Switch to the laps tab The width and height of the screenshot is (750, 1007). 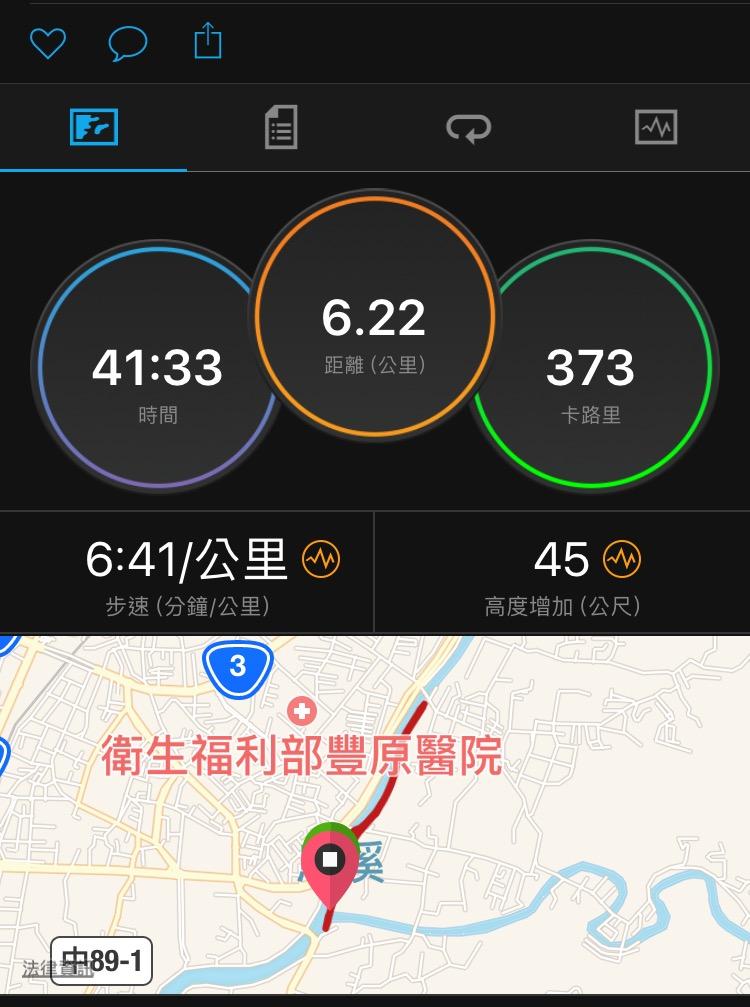[468, 128]
